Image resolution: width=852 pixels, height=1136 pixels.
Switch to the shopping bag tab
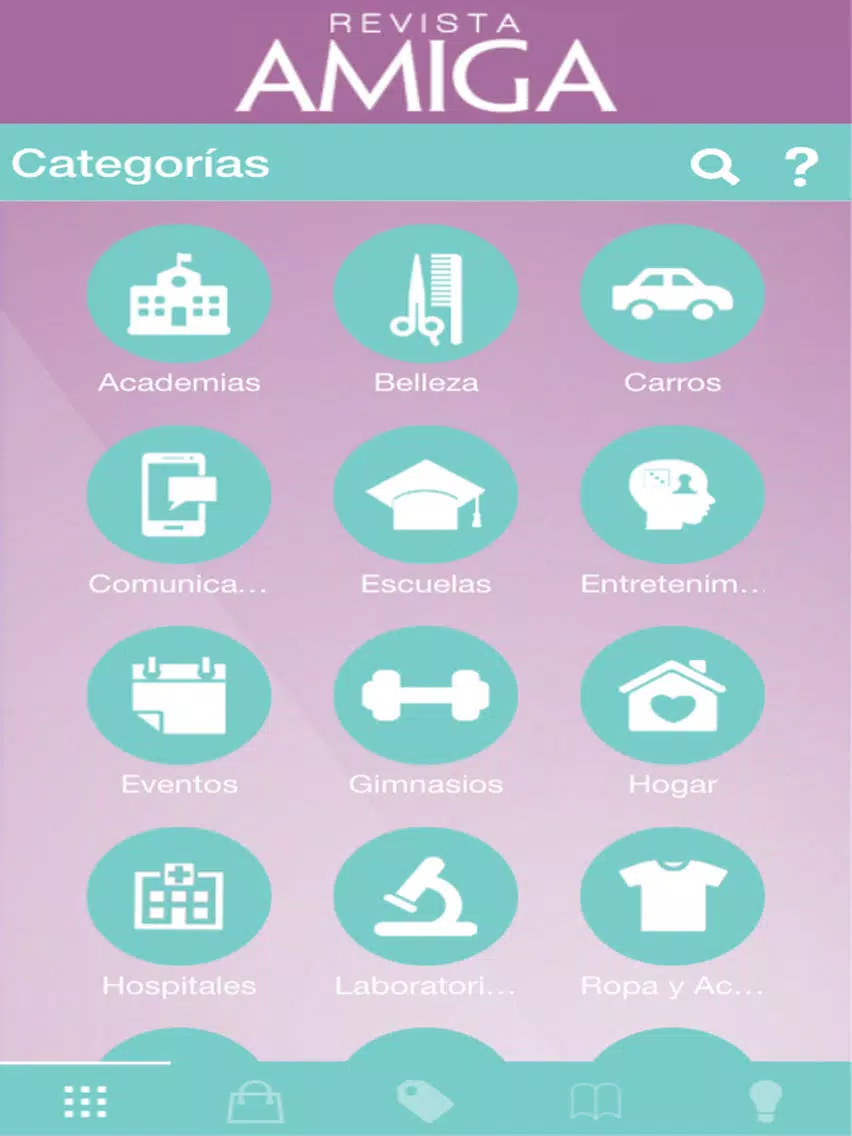pyautogui.click(x=255, y=1101)
